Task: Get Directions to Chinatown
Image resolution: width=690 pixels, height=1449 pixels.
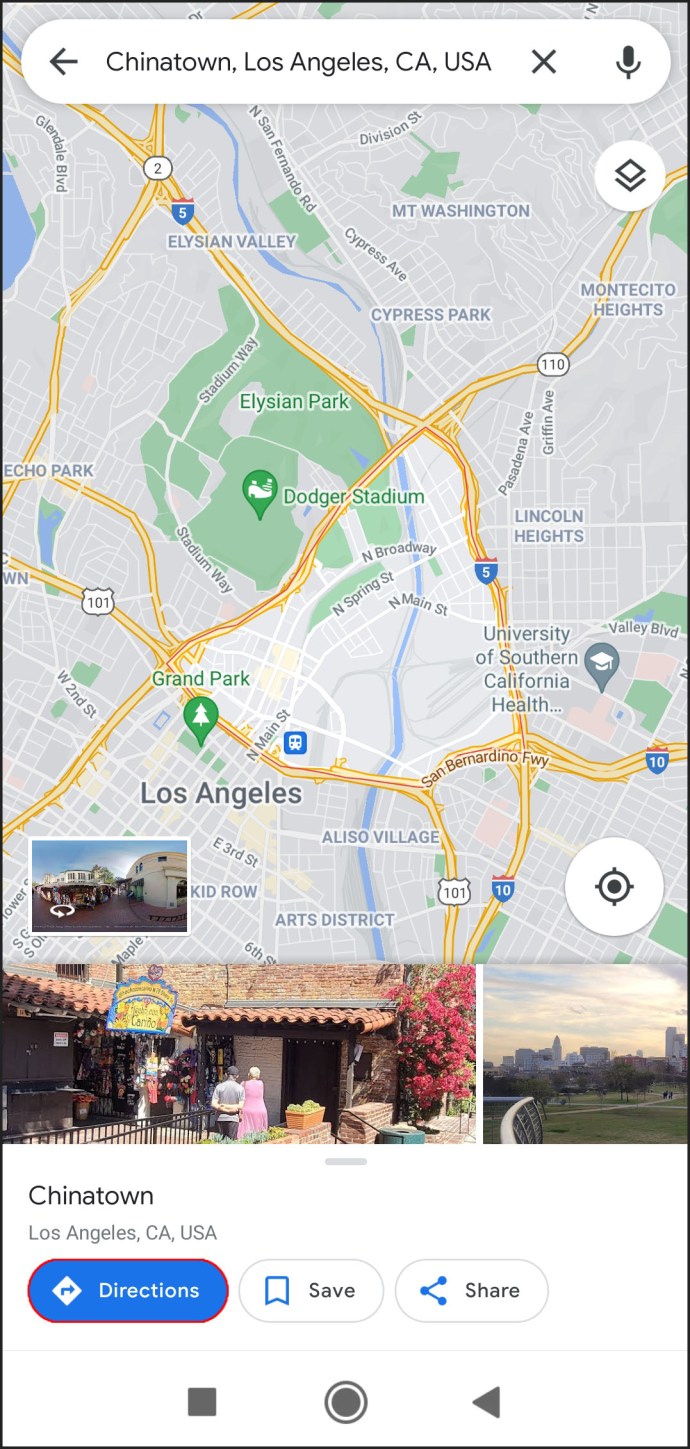Action: coord(128,1290)
